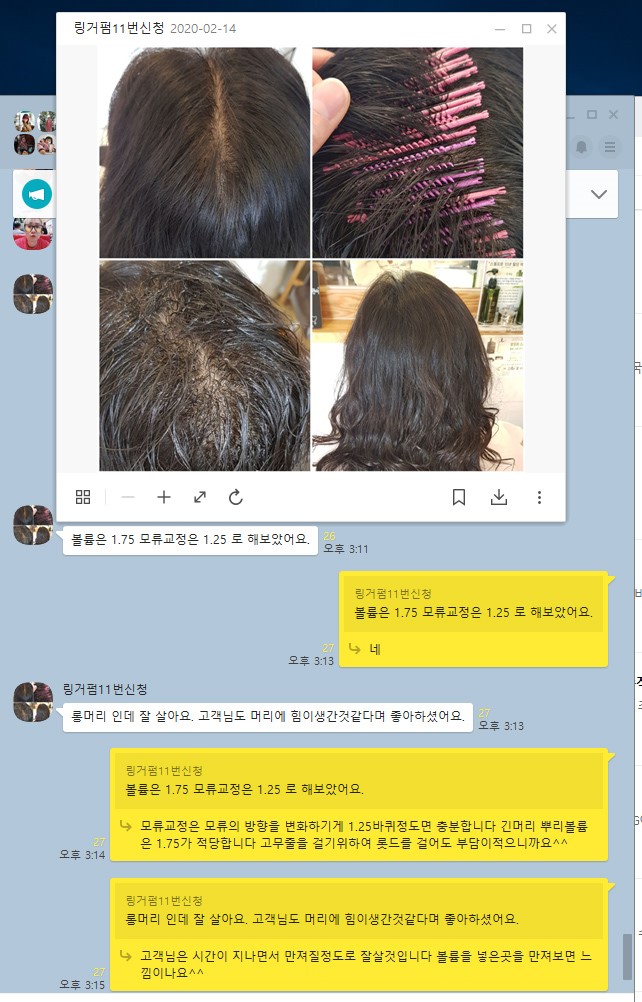The image size is (642, 1002).
Task: Download the photo
Action: [x=499, y=497]
